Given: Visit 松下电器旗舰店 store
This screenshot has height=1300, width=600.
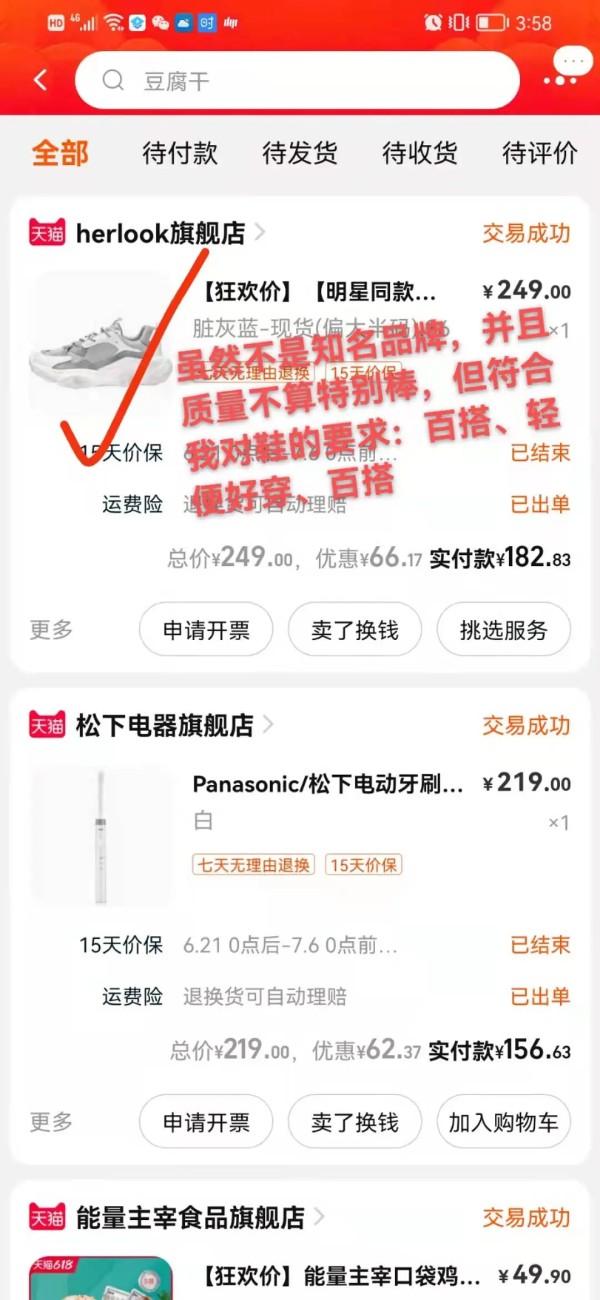Looking at the screenshot, I should coord(165,725).
